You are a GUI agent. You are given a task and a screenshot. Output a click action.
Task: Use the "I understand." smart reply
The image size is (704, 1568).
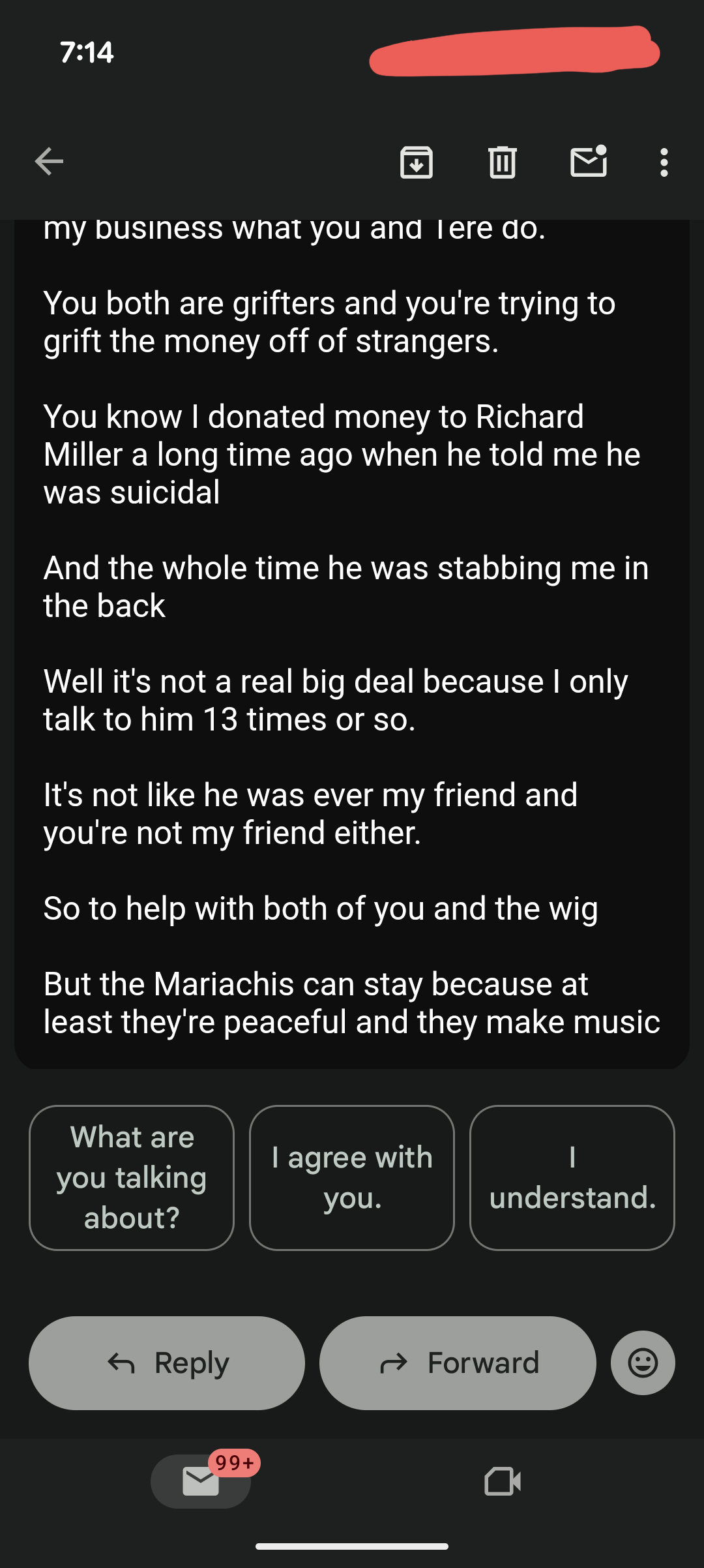tap(572, 1177)
